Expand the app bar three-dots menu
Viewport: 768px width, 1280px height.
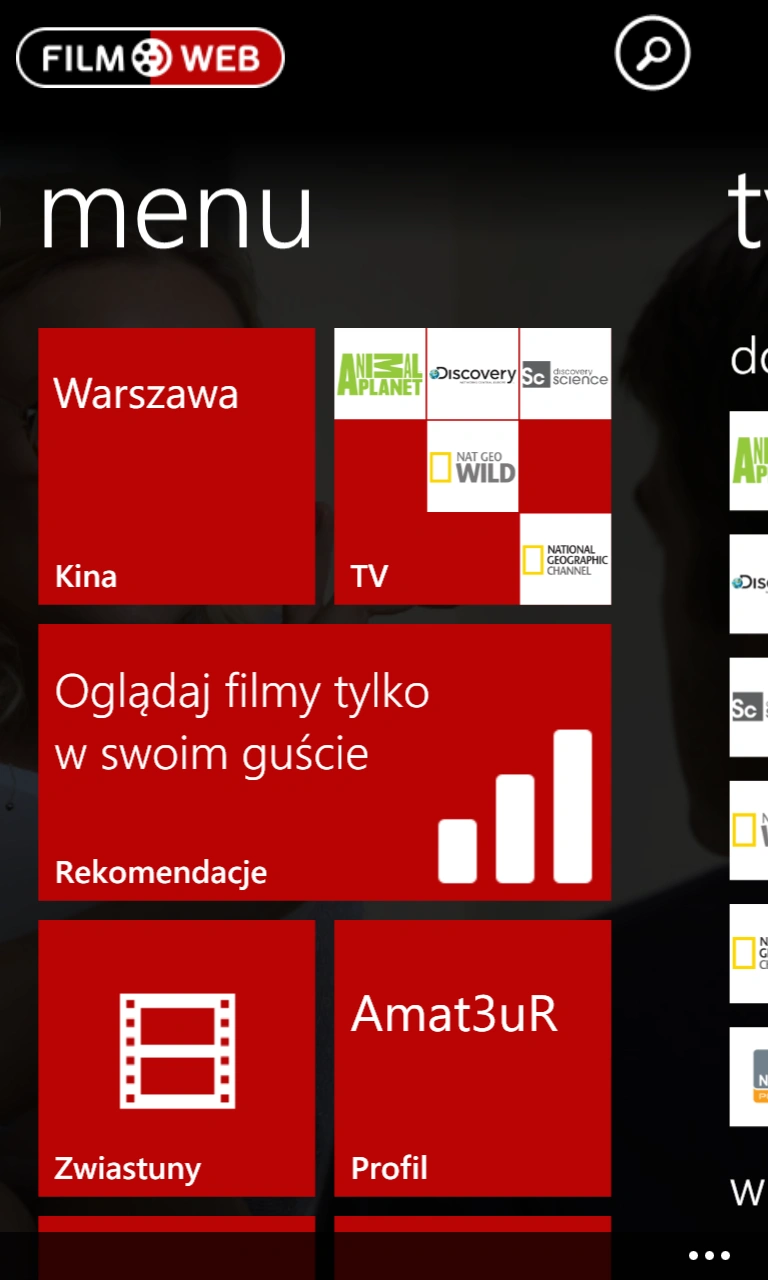(x=709, y=1255)
